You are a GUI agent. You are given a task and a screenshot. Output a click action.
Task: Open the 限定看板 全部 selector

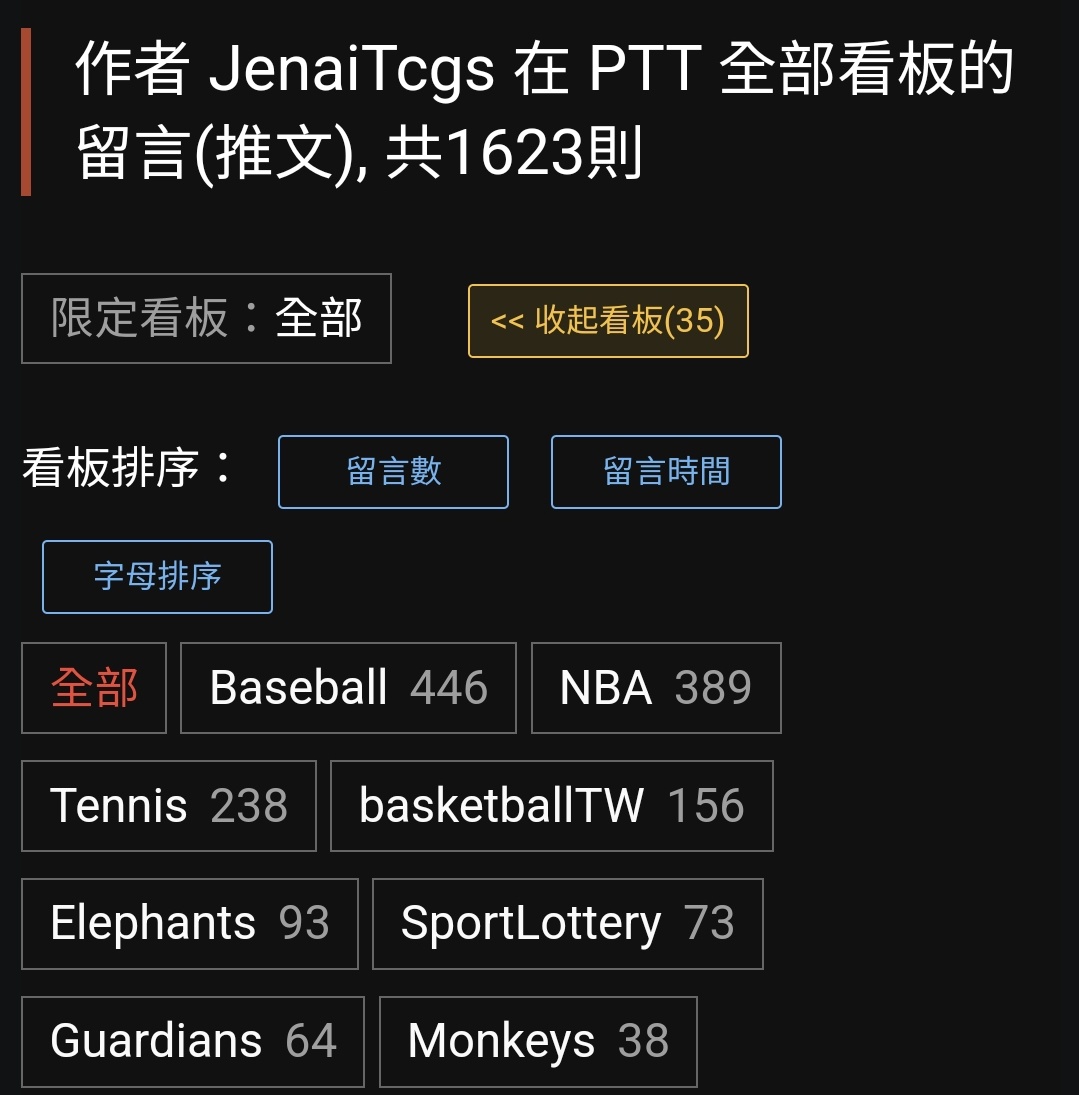click(x=206, y=318)
